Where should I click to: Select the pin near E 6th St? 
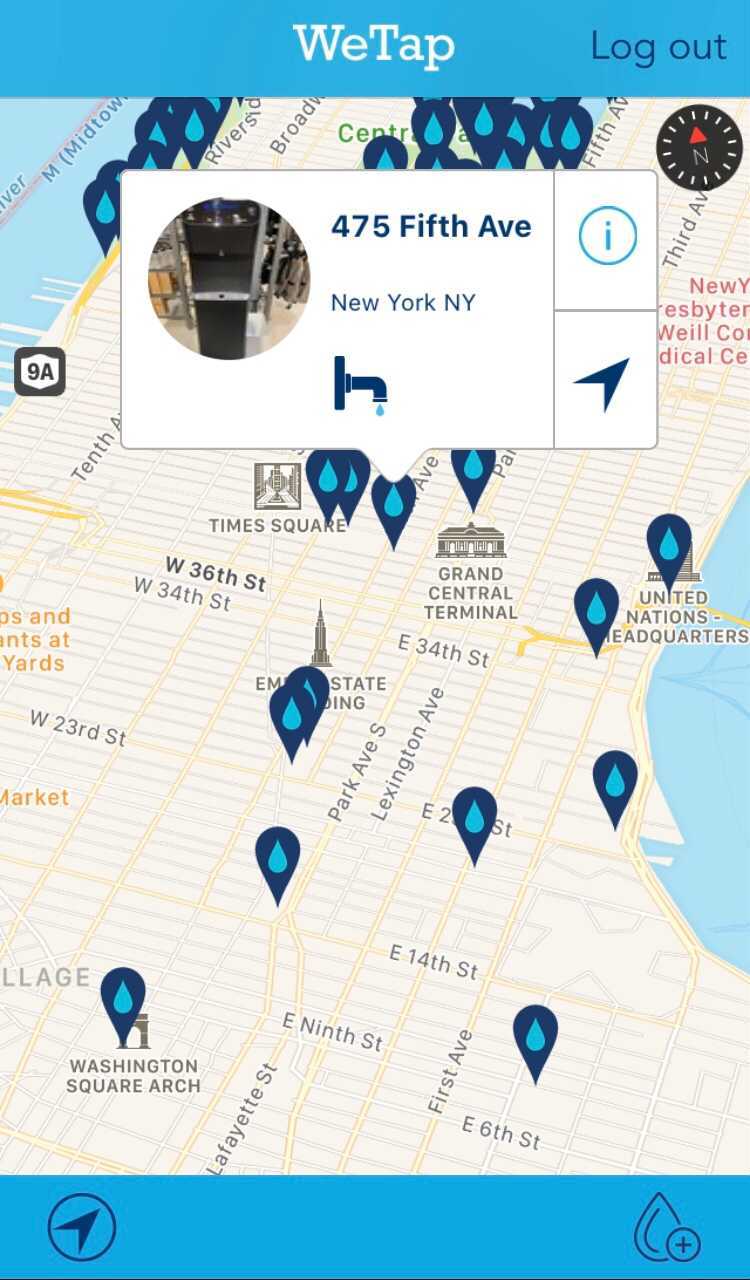(x=536, y=1037)
